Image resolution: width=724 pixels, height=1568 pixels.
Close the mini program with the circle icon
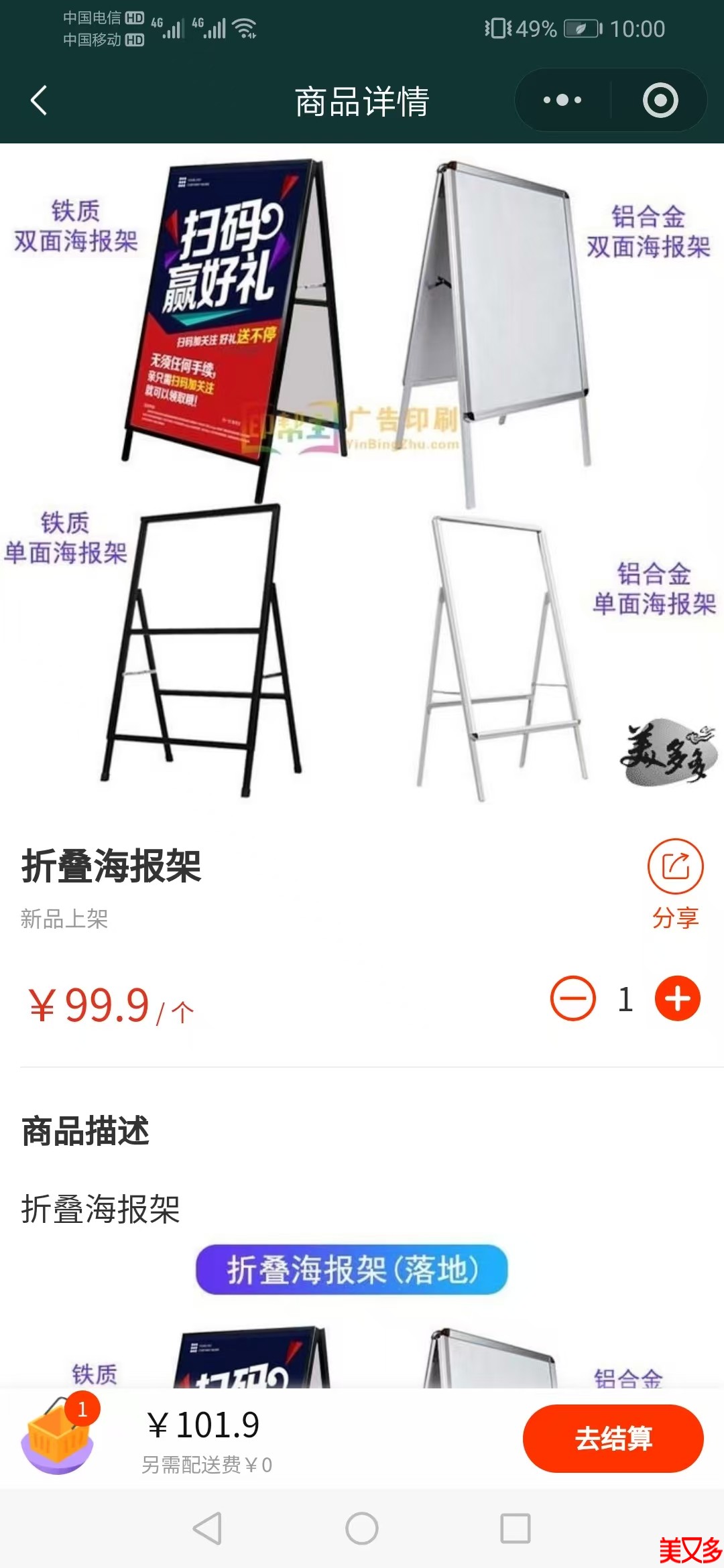click(660, 101)
